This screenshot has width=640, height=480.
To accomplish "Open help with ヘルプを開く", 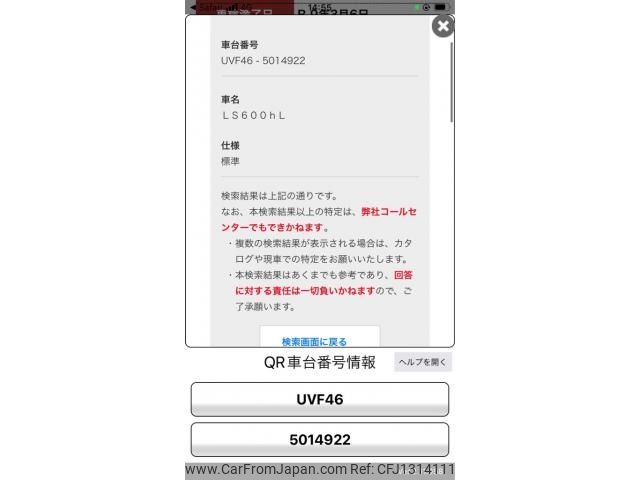I will pyautogui.click(x=423, y=362).
